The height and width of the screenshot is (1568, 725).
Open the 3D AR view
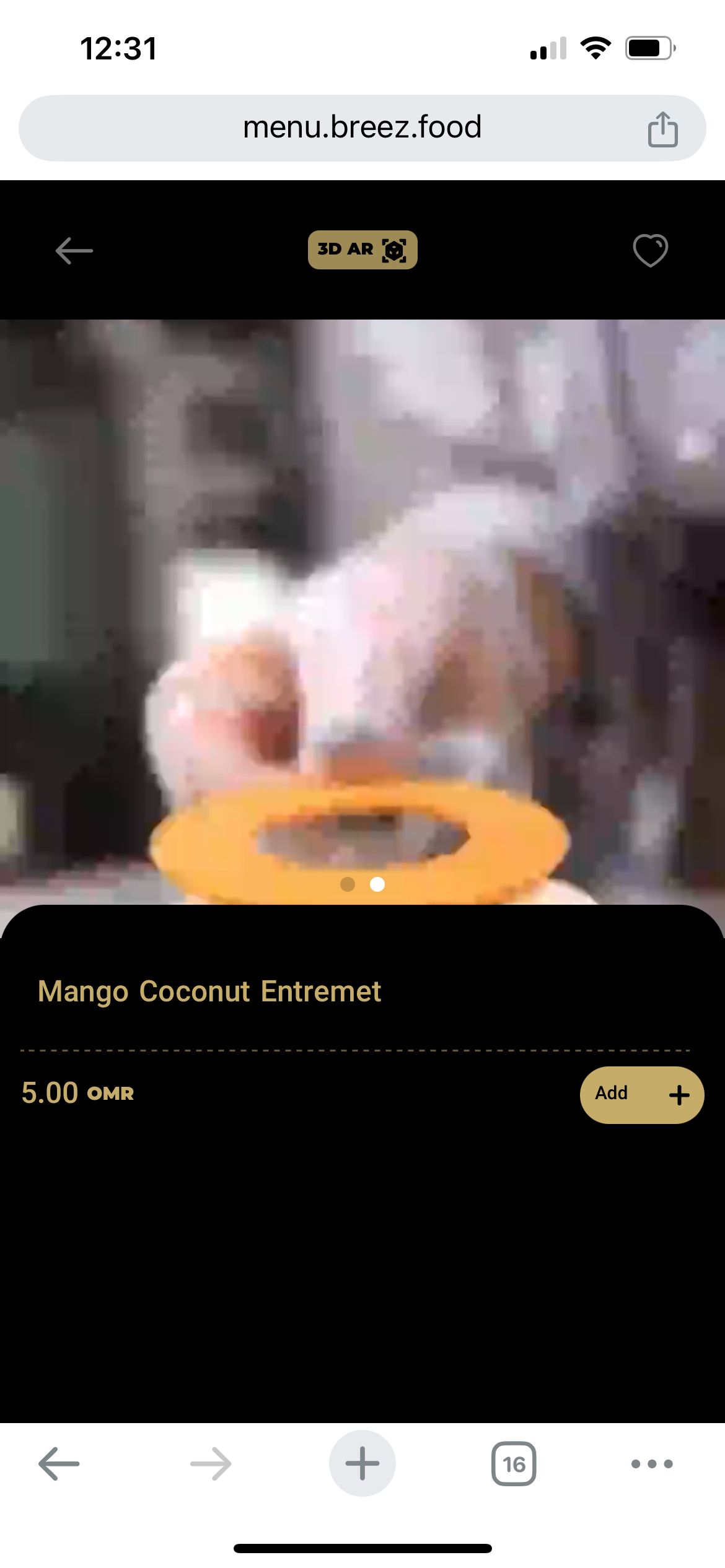tap(362, 250)
